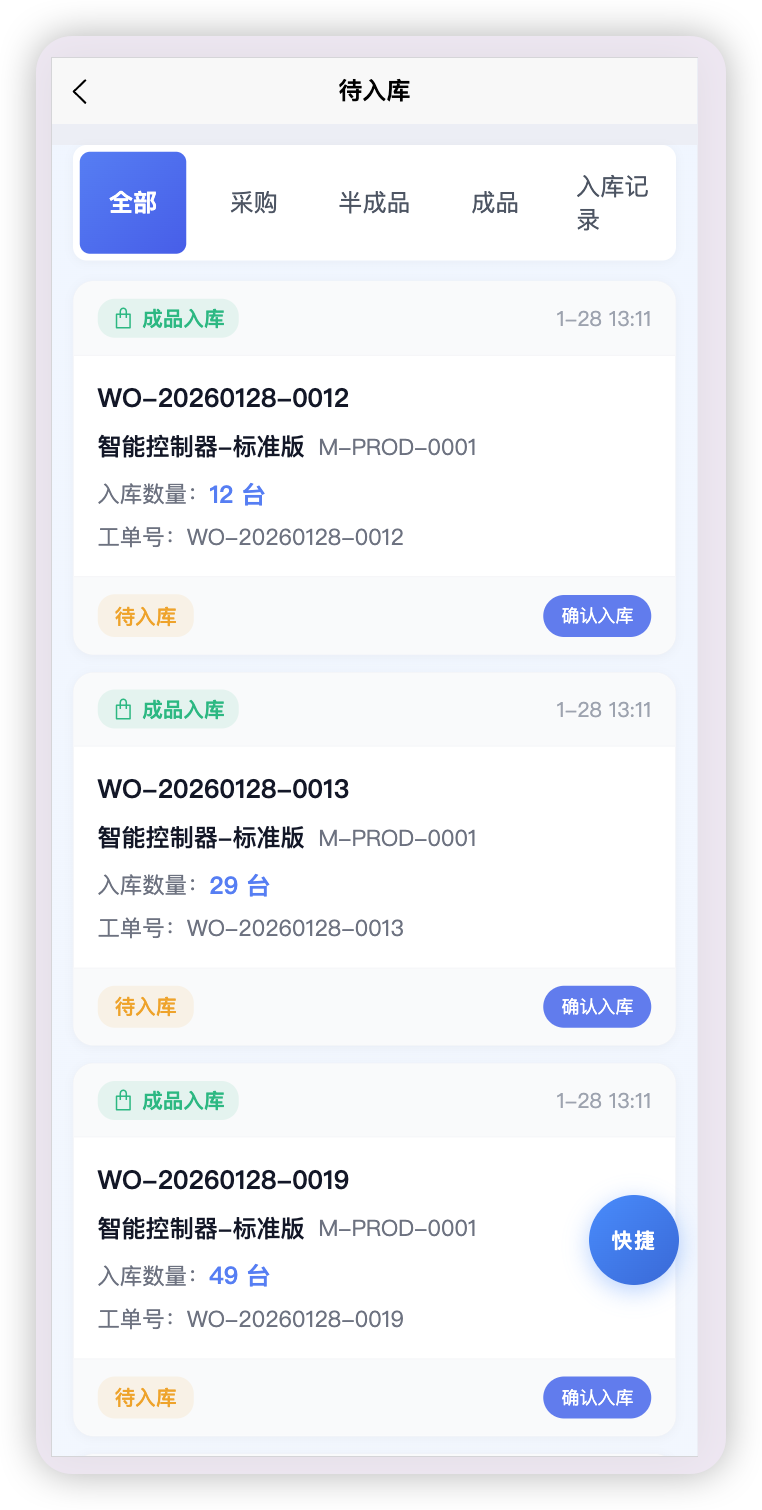Click 确认入库 on the WO-20260128-0013 card

pos(597,1007)
